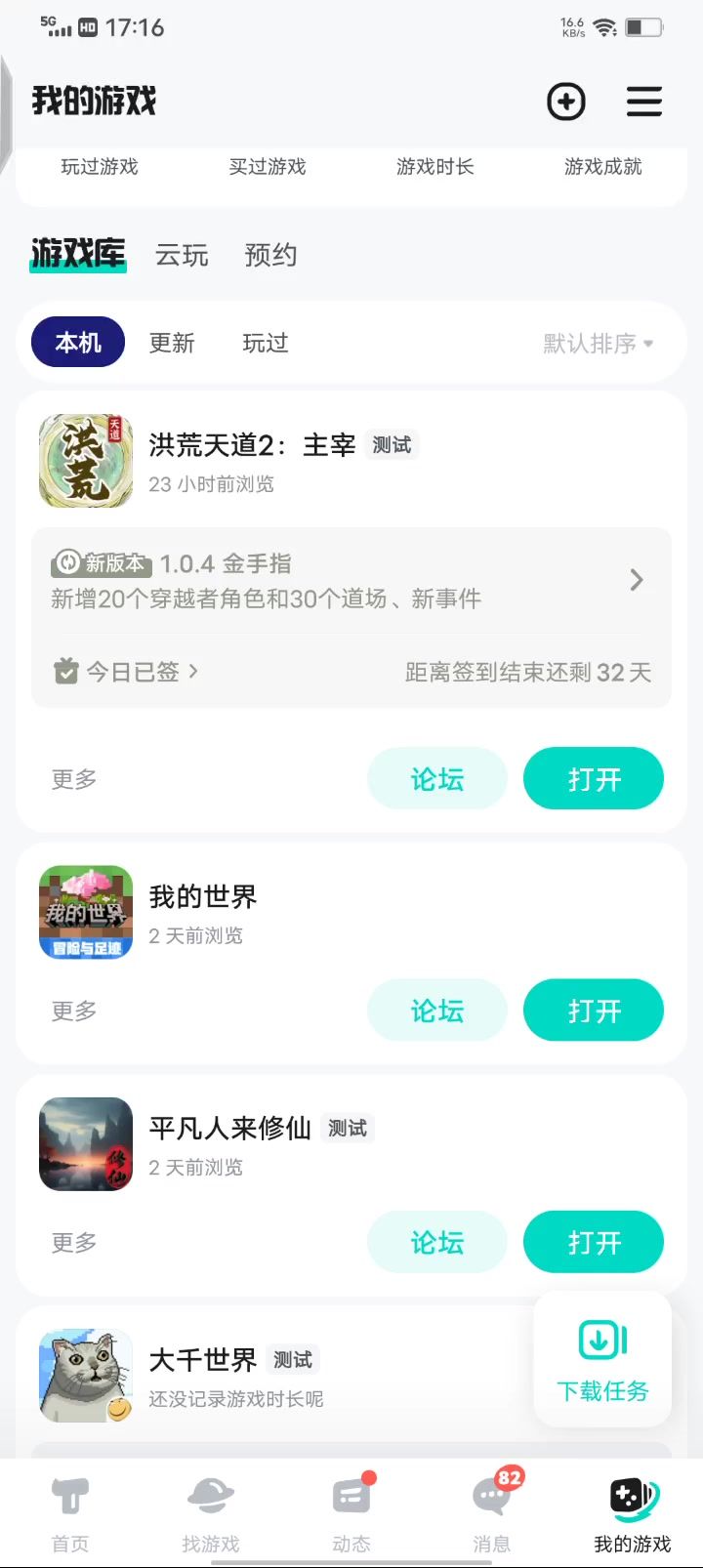Go to the 首页 tab

click(x=70, y=1513)
